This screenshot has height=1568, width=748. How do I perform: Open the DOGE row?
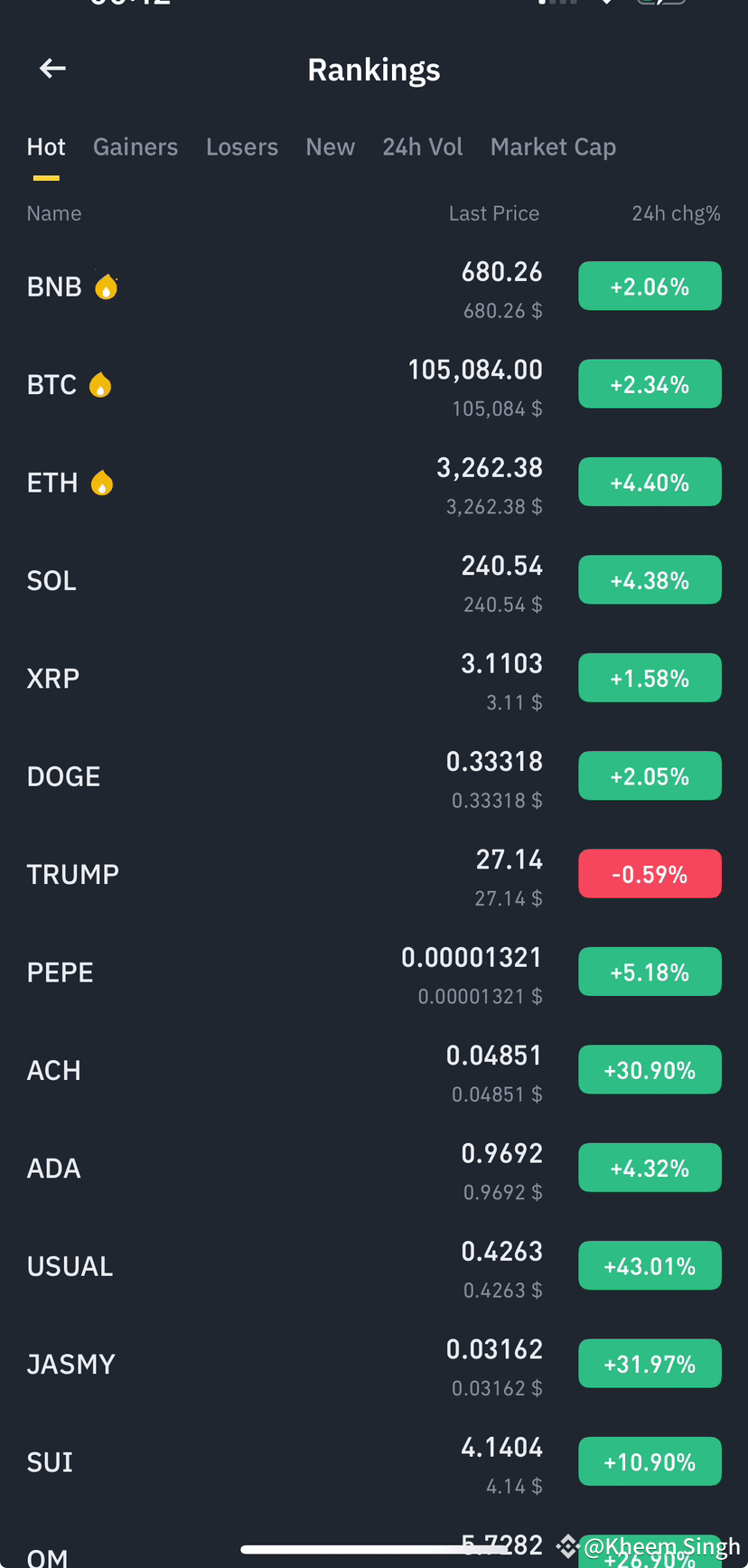tap(374, 776)
